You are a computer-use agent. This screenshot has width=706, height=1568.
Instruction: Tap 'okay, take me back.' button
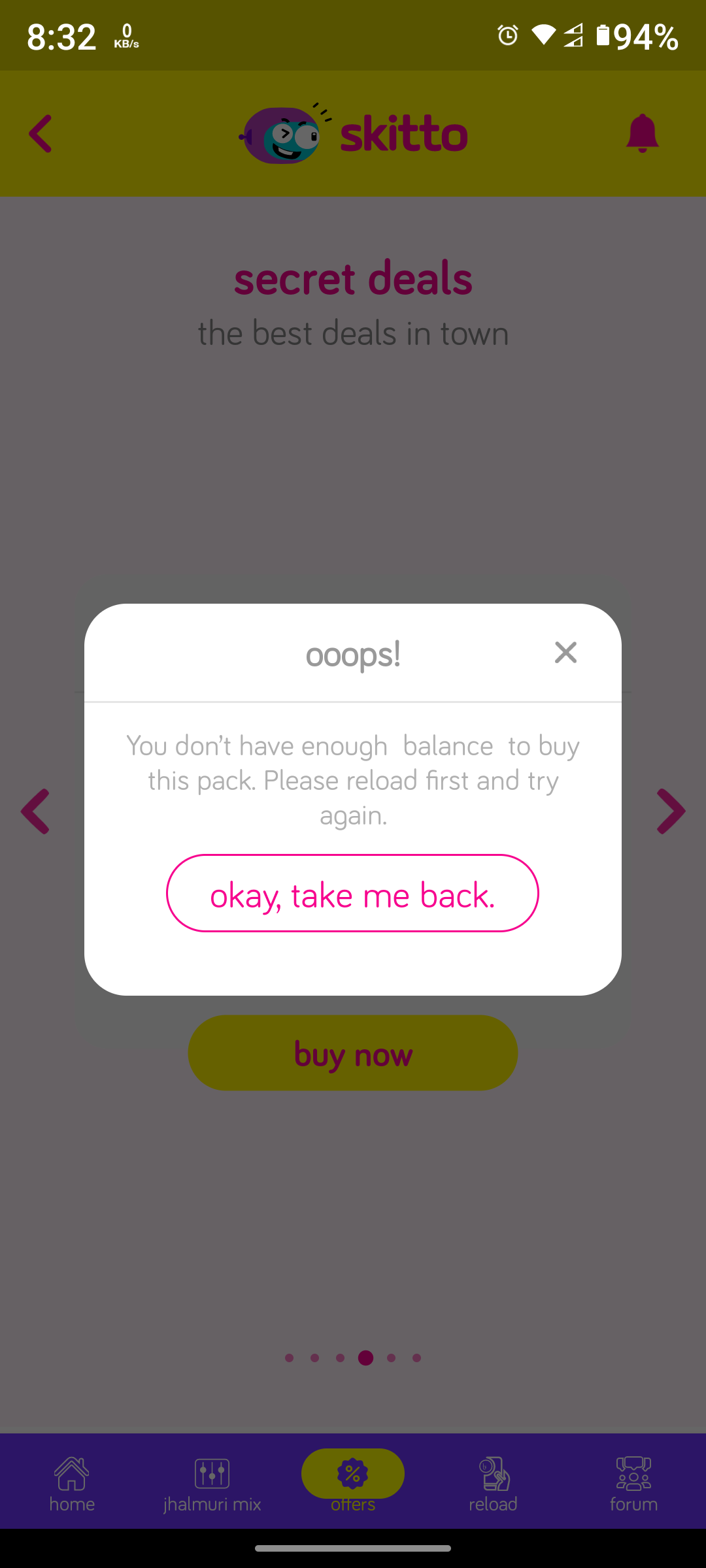tap(352, 893)
